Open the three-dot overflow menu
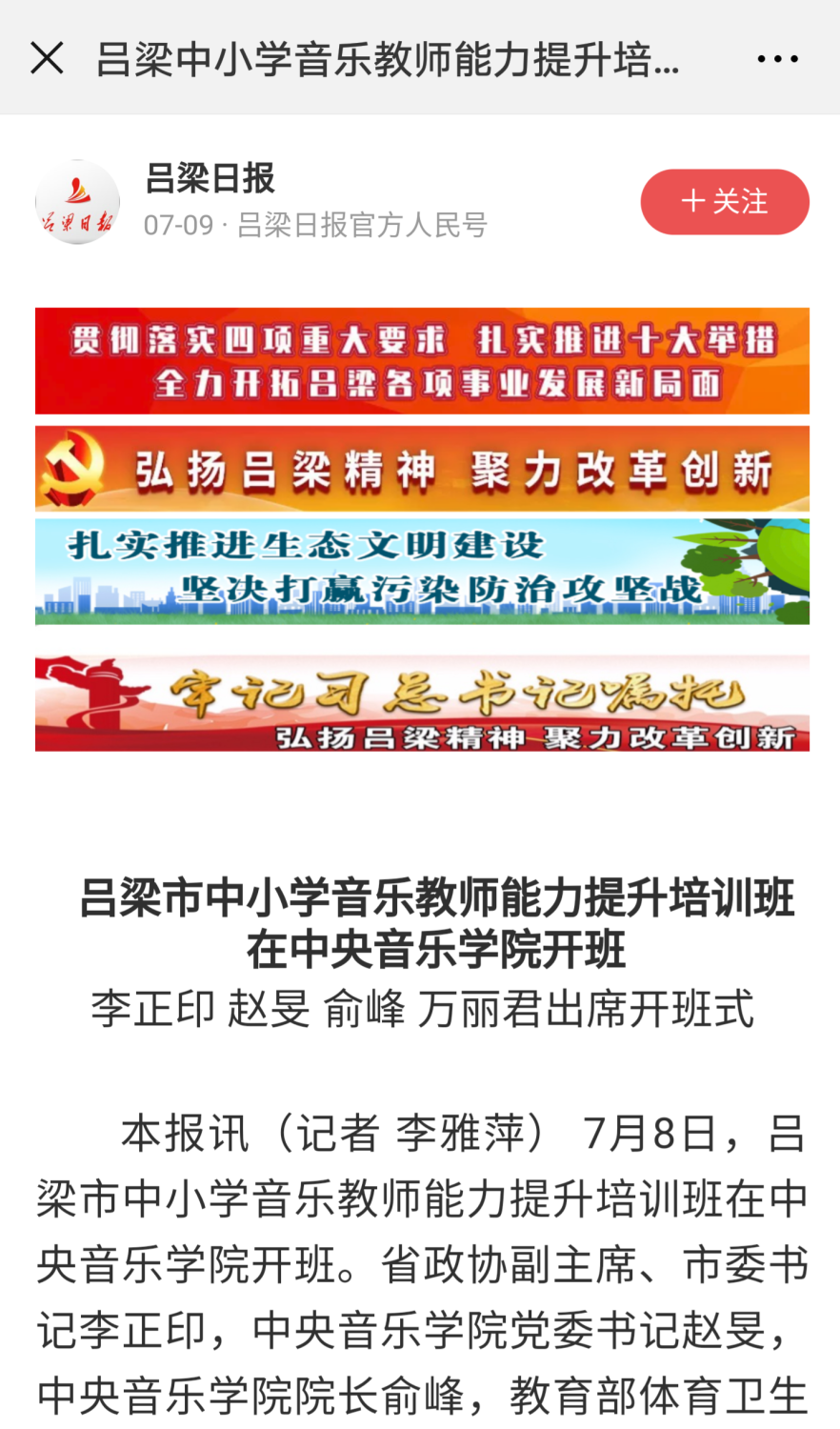 777,59
